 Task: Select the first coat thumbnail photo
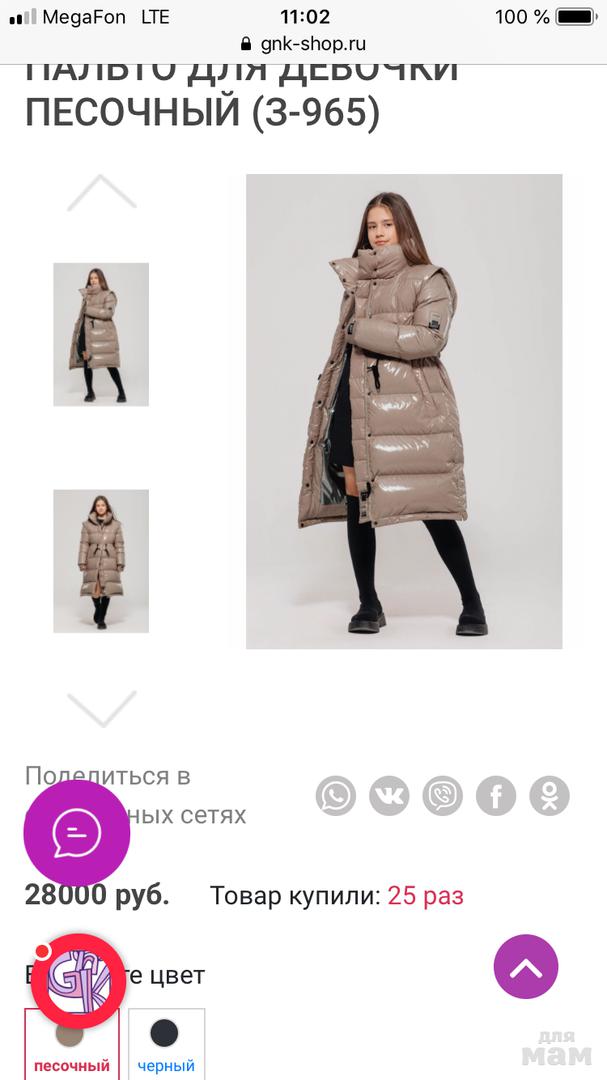[101, 334]
